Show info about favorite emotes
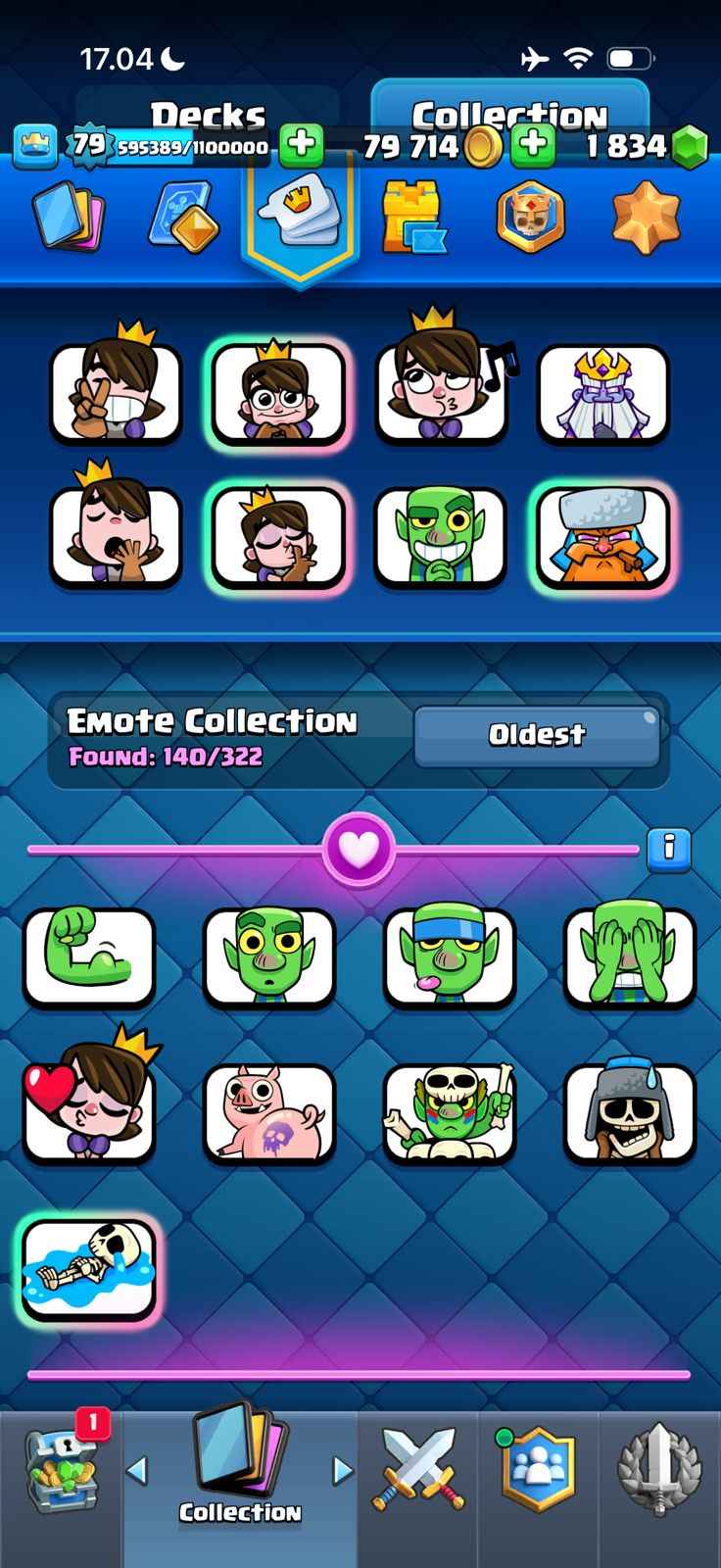Screen dimensions: 721x1568 (x=669, y=848)
